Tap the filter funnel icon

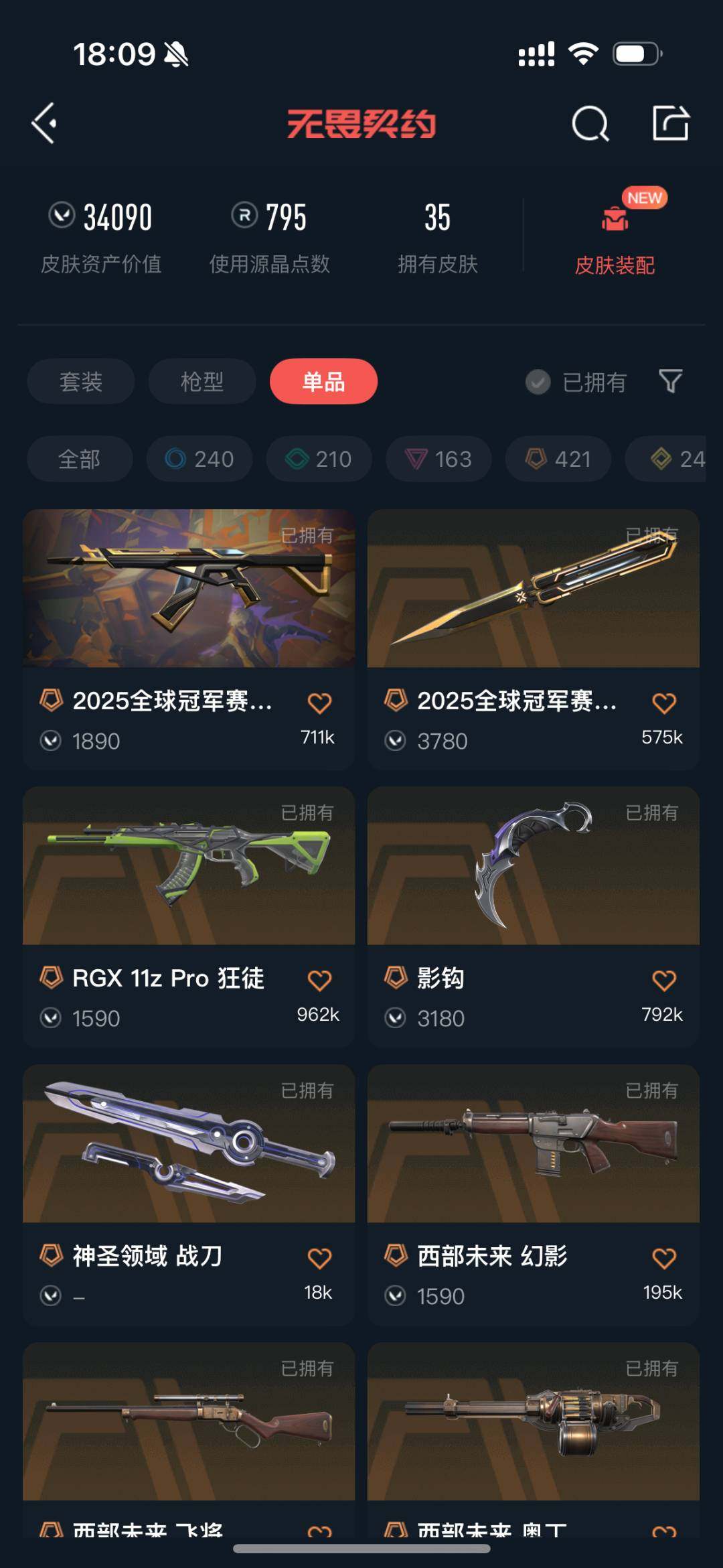pyautogui.click(x=670, y=382)
